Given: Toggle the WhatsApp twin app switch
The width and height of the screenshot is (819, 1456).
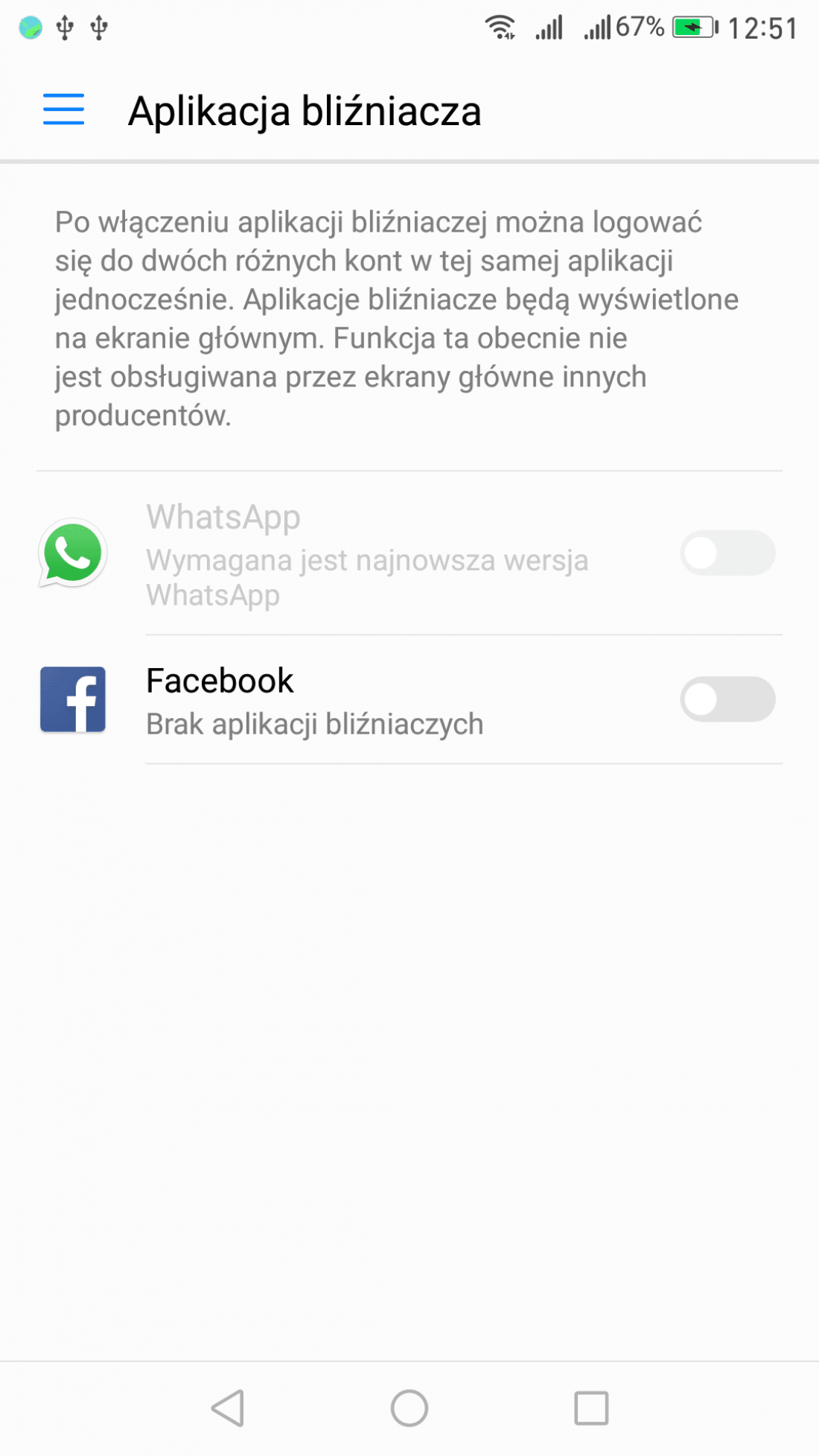Looking at the screenshot, I should [727, 553].
